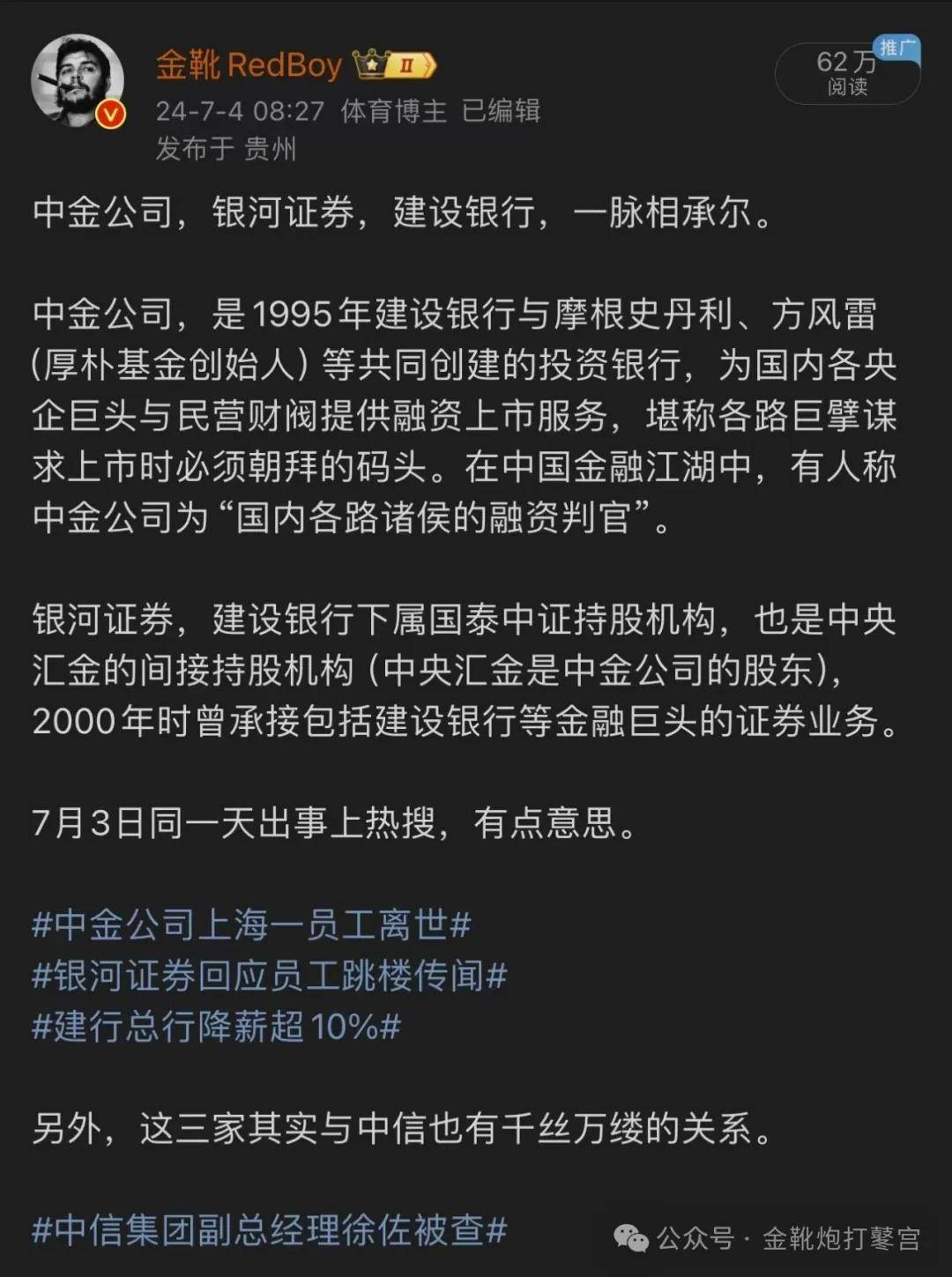Tap the username 金靴RedBoy
Viewport: 952px width, 1277px height.
coord(249,65)
